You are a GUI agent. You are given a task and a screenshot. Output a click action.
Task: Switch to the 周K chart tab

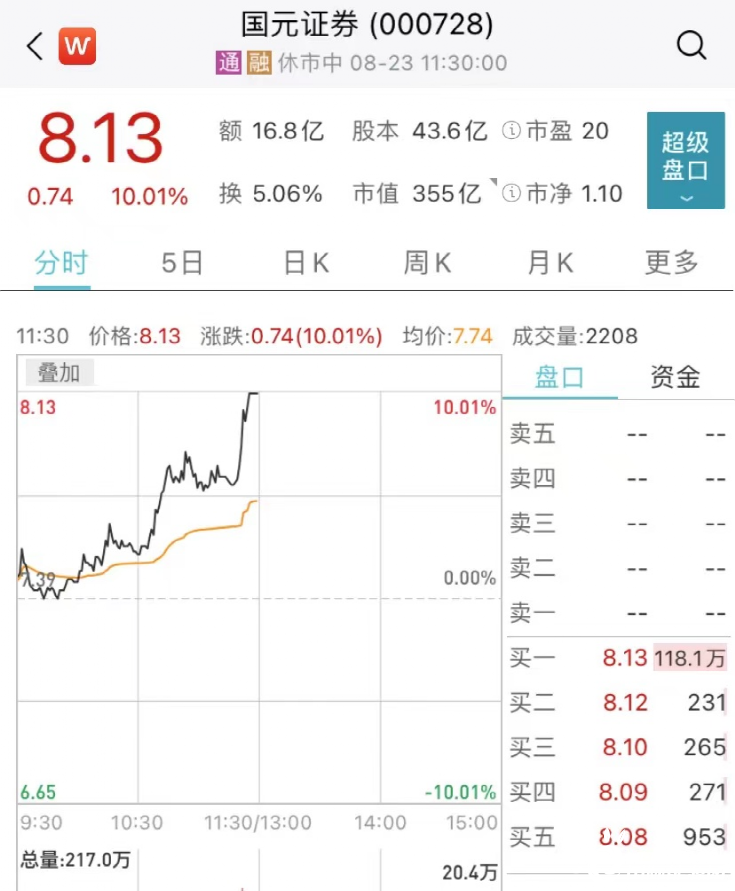tap(428, 263)
